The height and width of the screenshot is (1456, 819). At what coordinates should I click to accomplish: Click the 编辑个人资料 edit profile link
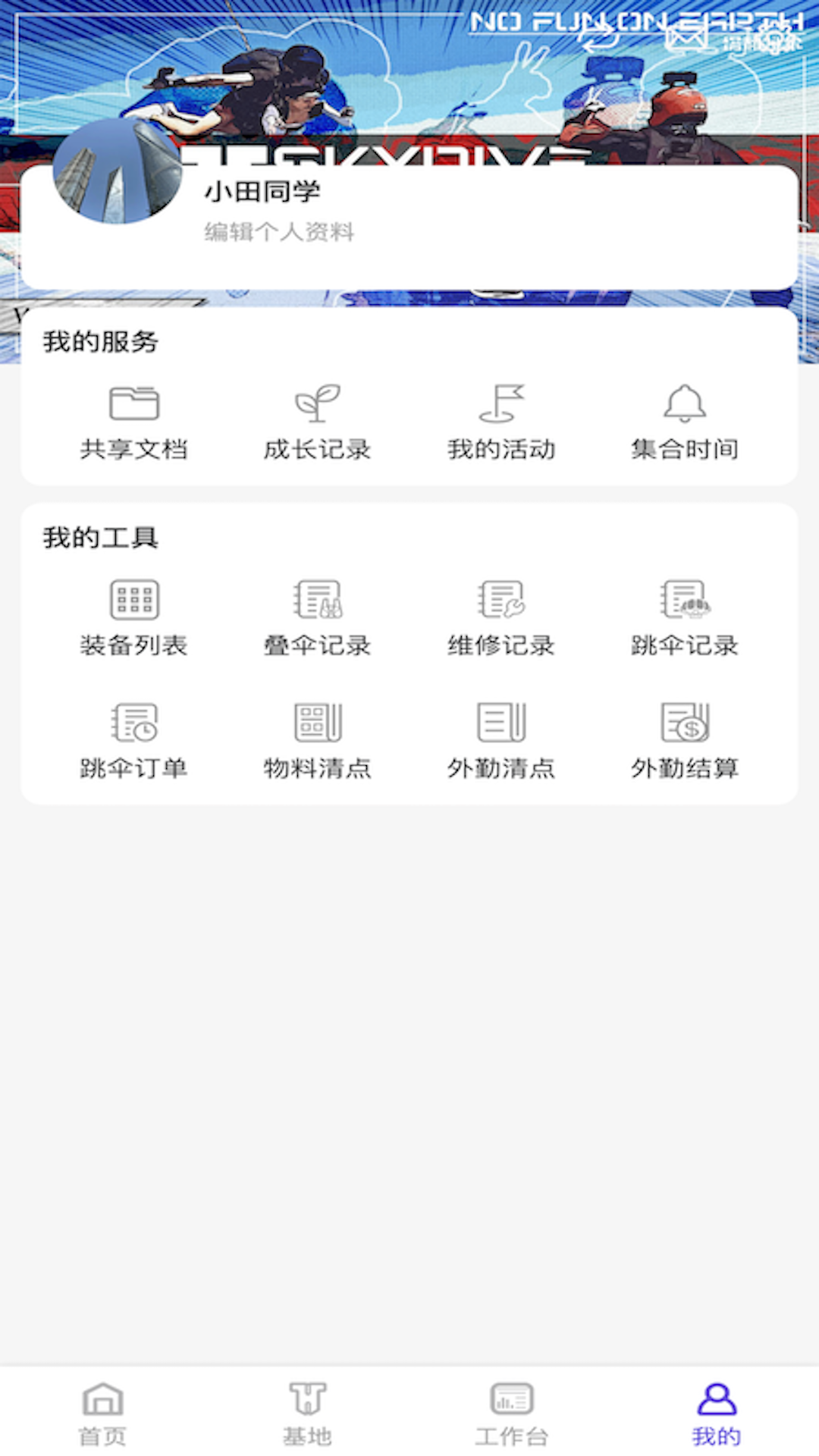click(280, 231)
